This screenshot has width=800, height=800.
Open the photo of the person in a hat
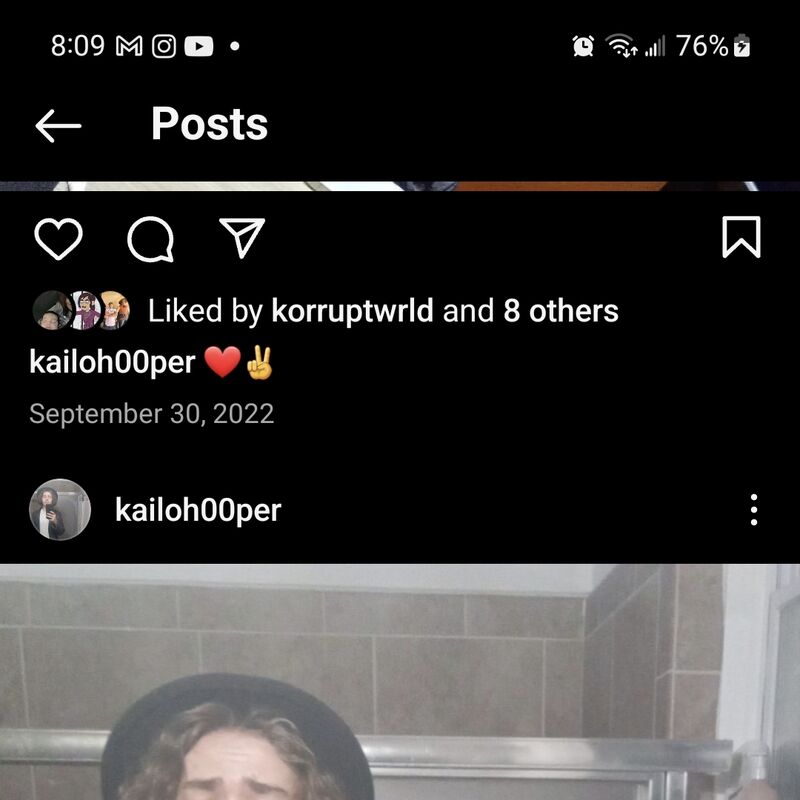coord(400,690)
